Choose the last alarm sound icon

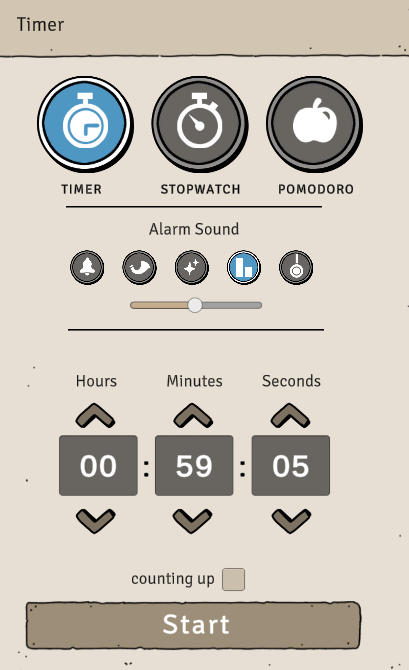pos(296,268)
